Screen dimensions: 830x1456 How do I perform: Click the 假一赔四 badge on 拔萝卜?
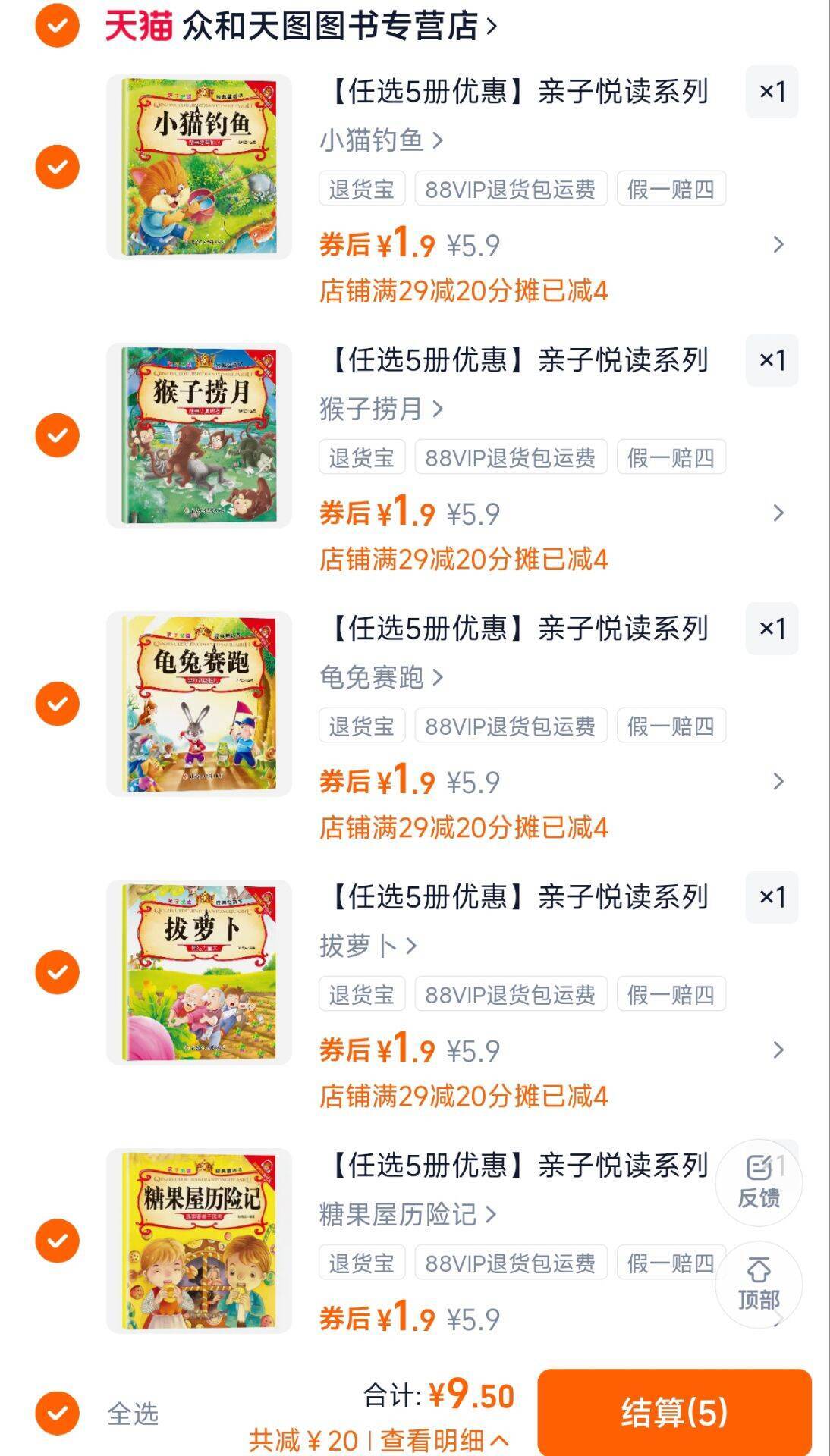pos(672,993)
